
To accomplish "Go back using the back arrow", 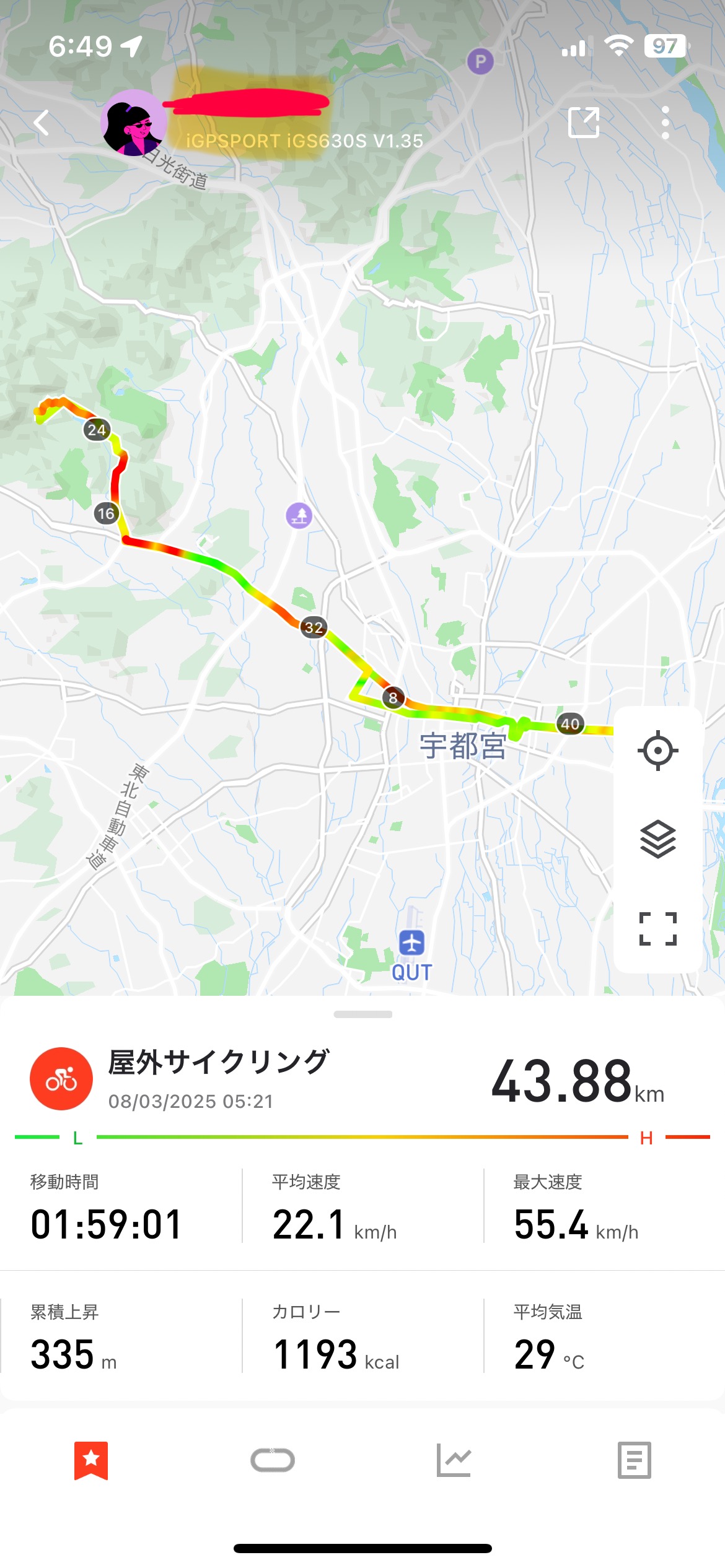I will (x=42, y=123).
